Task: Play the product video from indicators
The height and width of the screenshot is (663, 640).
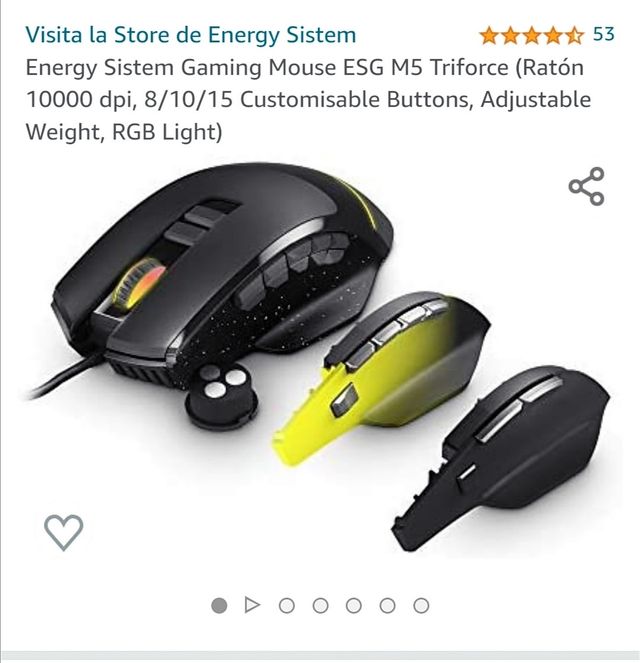Action: pyautogui.click(x=252, y=605)
